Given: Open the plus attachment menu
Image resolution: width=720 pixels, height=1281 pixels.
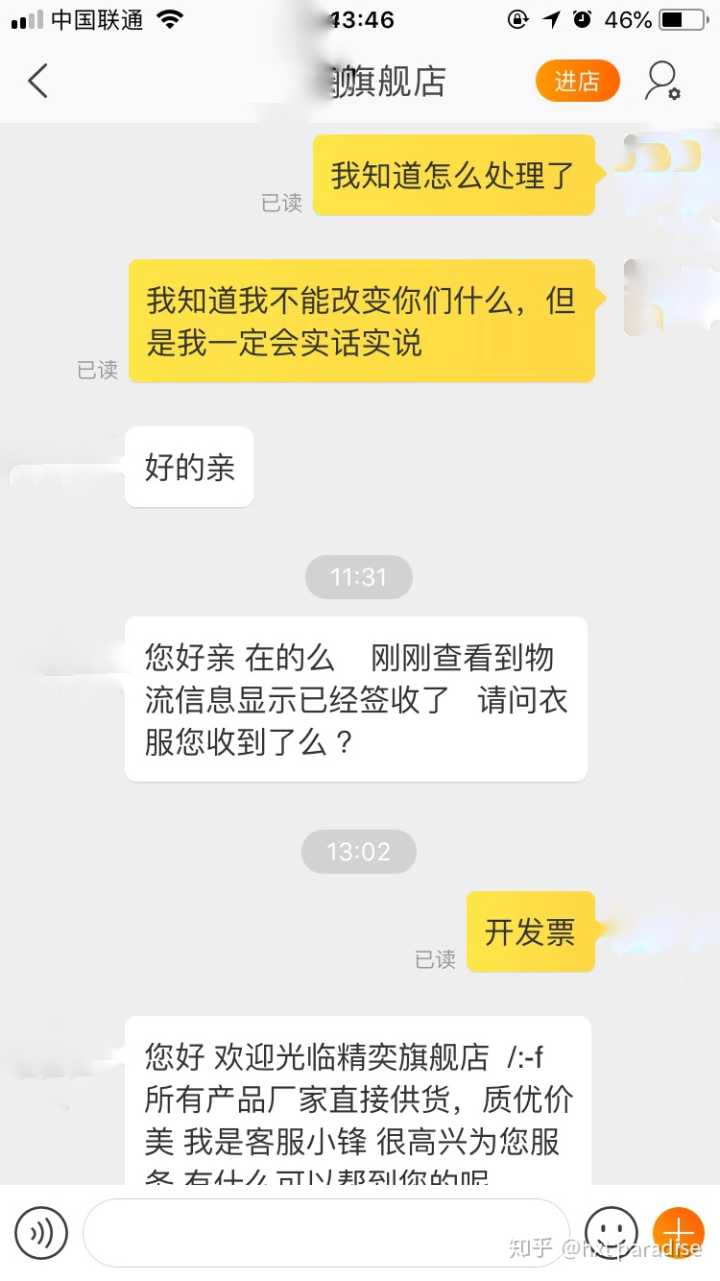Looking at the screenshot, I should coord(678,1231).
